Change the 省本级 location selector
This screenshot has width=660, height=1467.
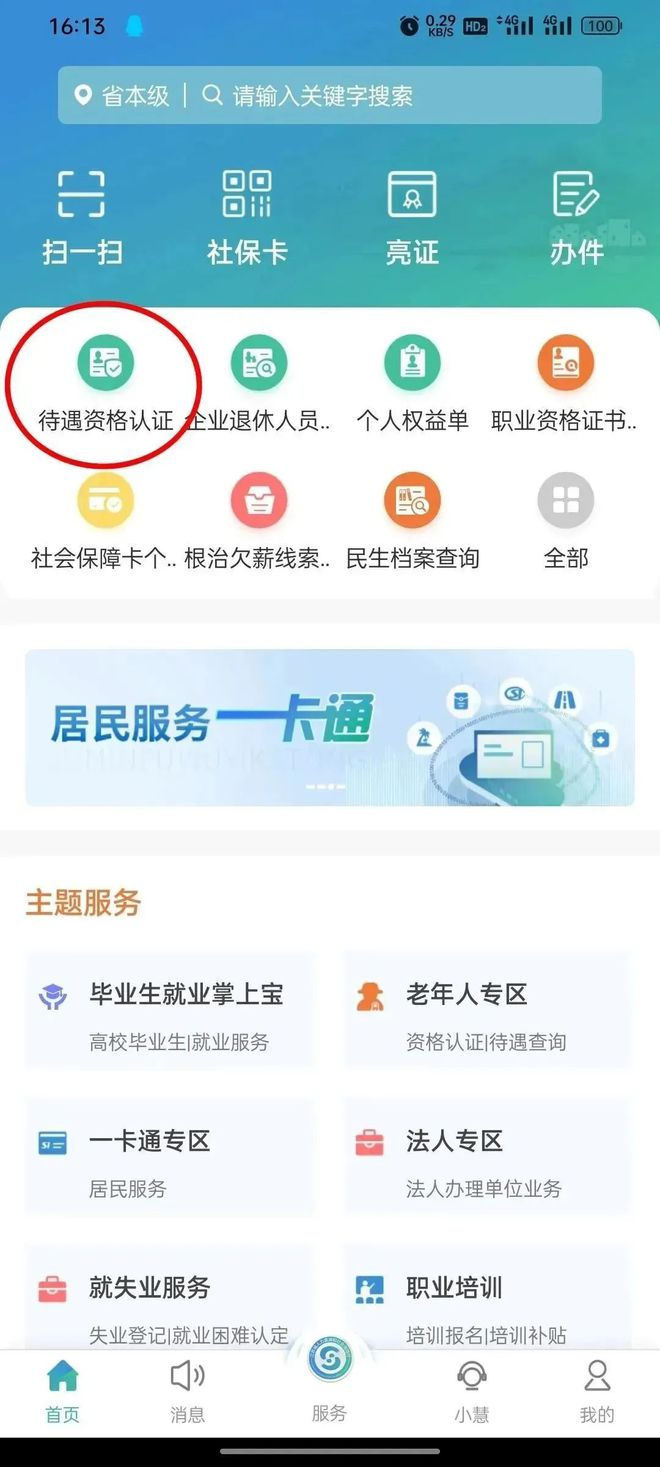pyautogui.click(x=122, y=96)
